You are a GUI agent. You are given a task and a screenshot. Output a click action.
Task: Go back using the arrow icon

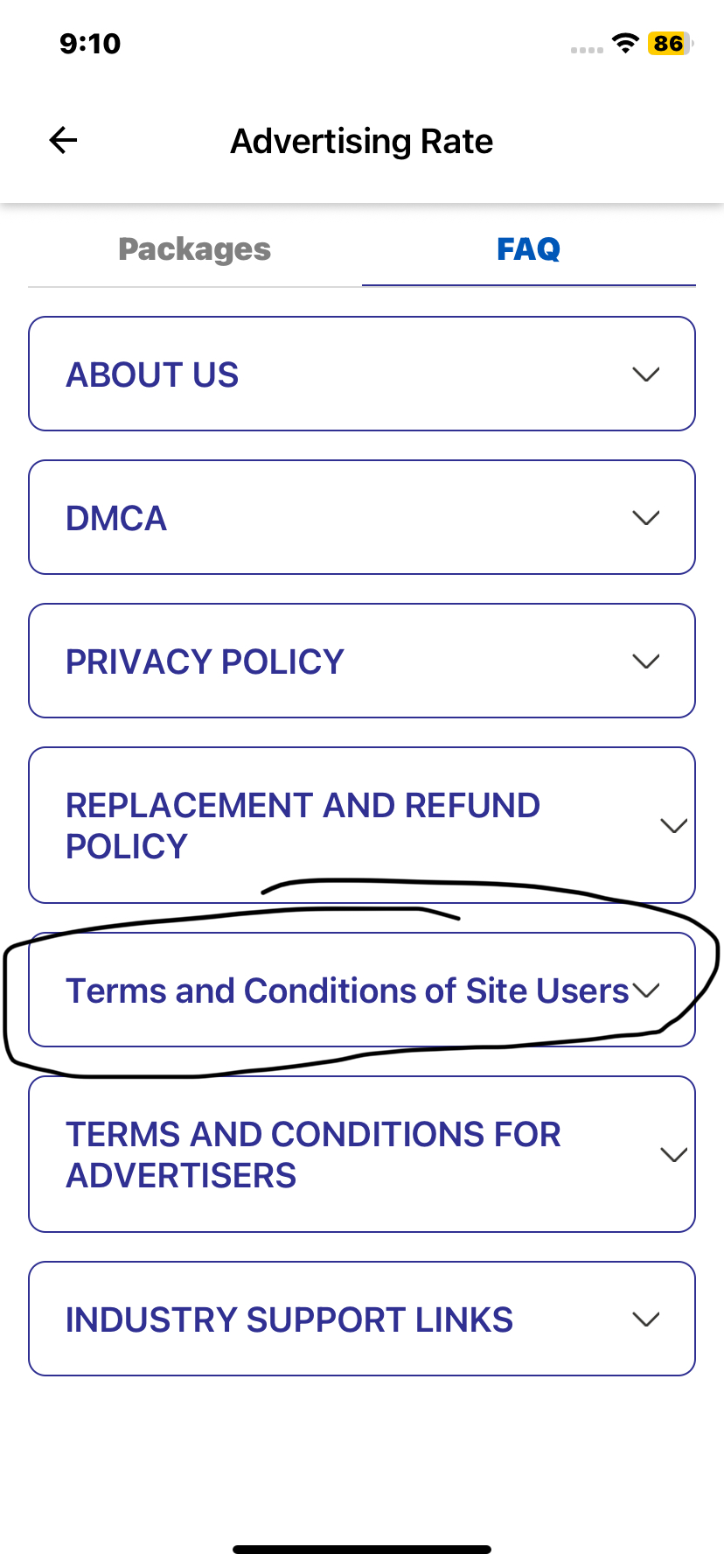coord(63,140)
